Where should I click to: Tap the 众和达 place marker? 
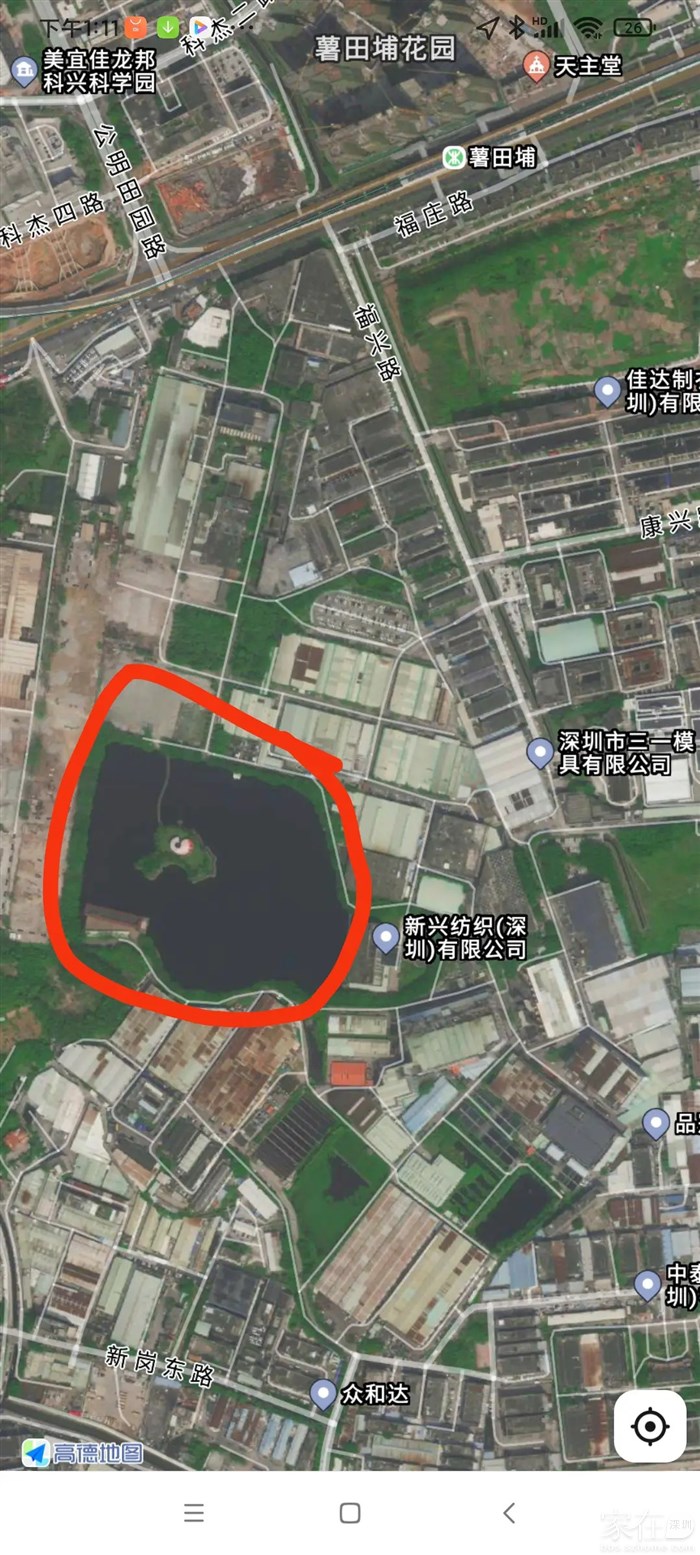[323, 1392]
